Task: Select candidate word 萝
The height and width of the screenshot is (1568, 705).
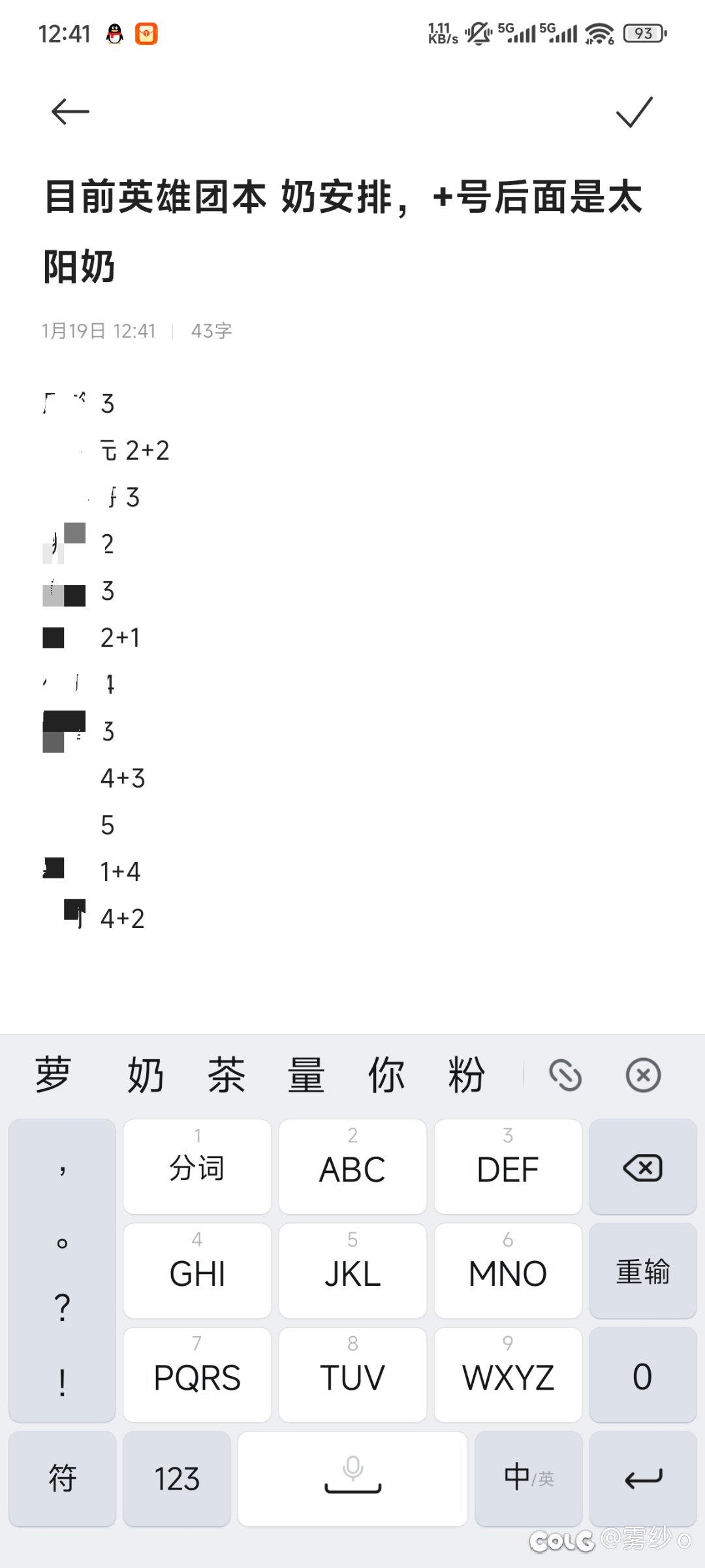Action: pyautogui.click(x=52, y=1075)
